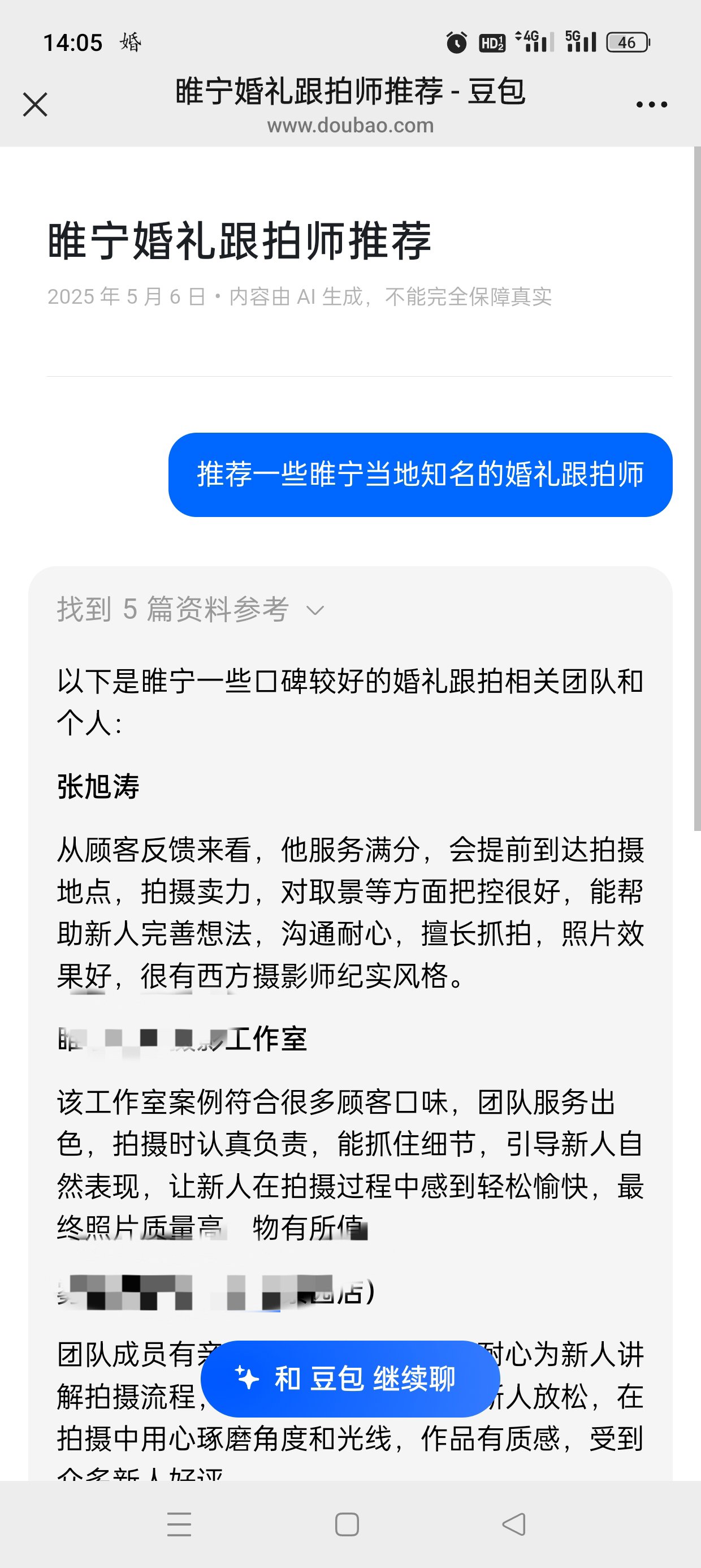Open the three-dot more options menu
This screenshot has height=1568, width=701.
[651, 105]
